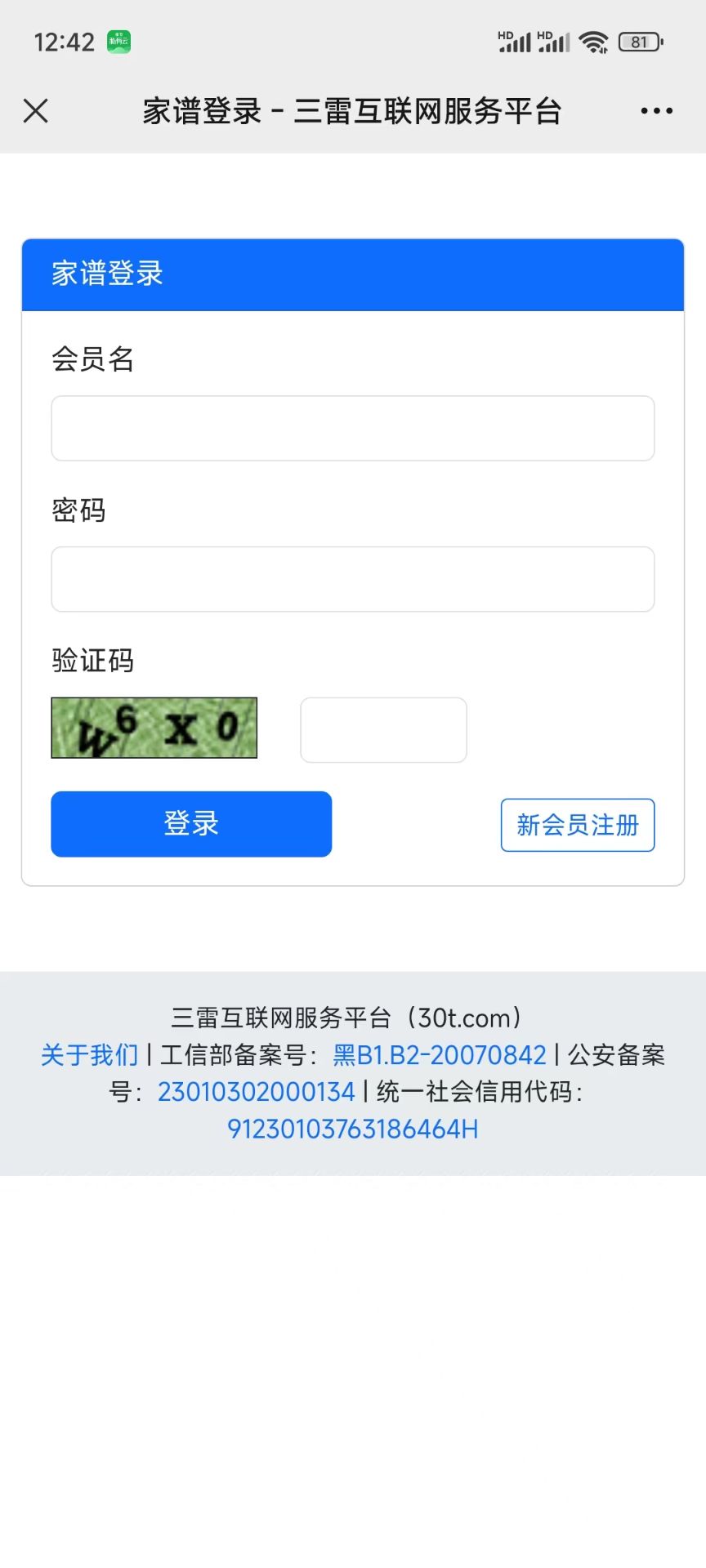Close the 家谱登录 web page

[36, 111]
